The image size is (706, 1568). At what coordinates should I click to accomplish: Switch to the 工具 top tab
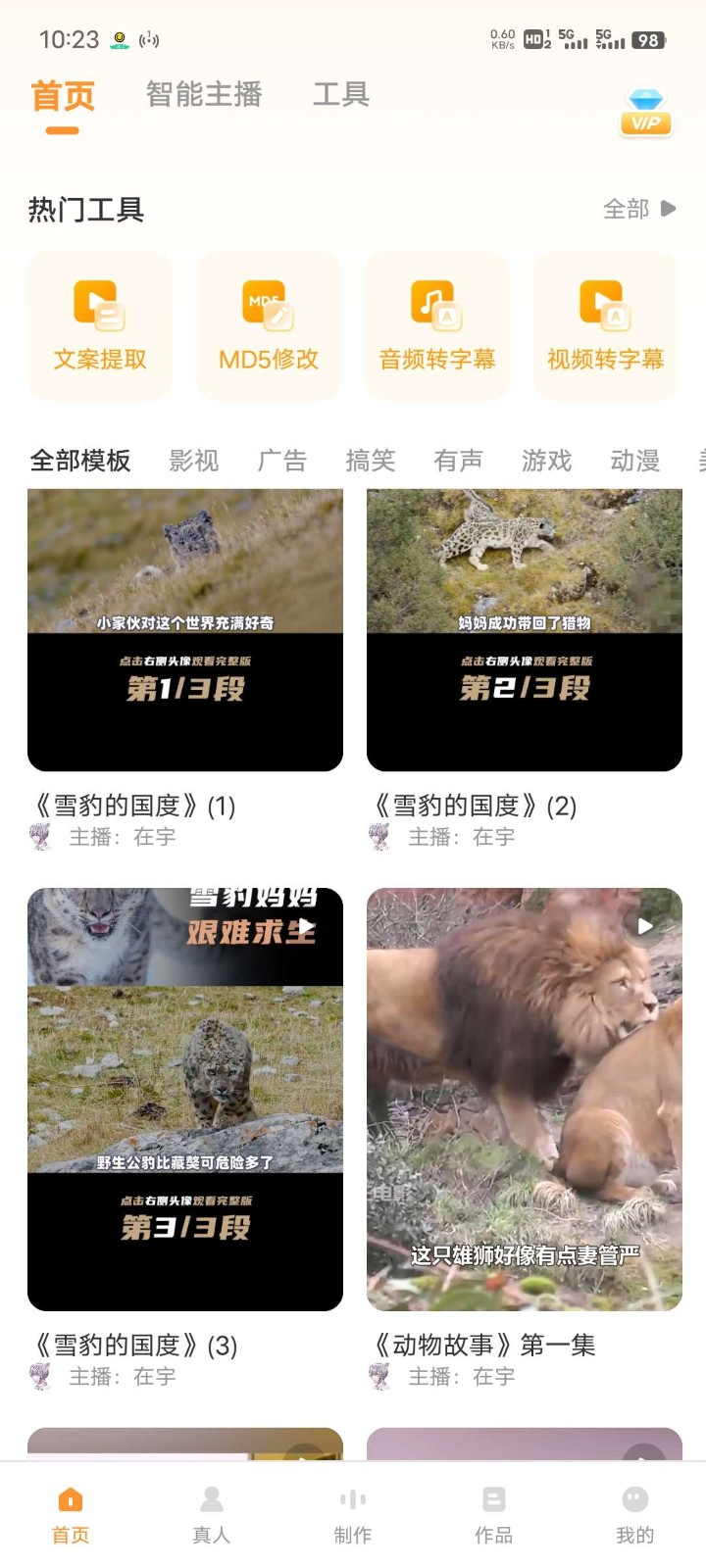click(341, 94)
